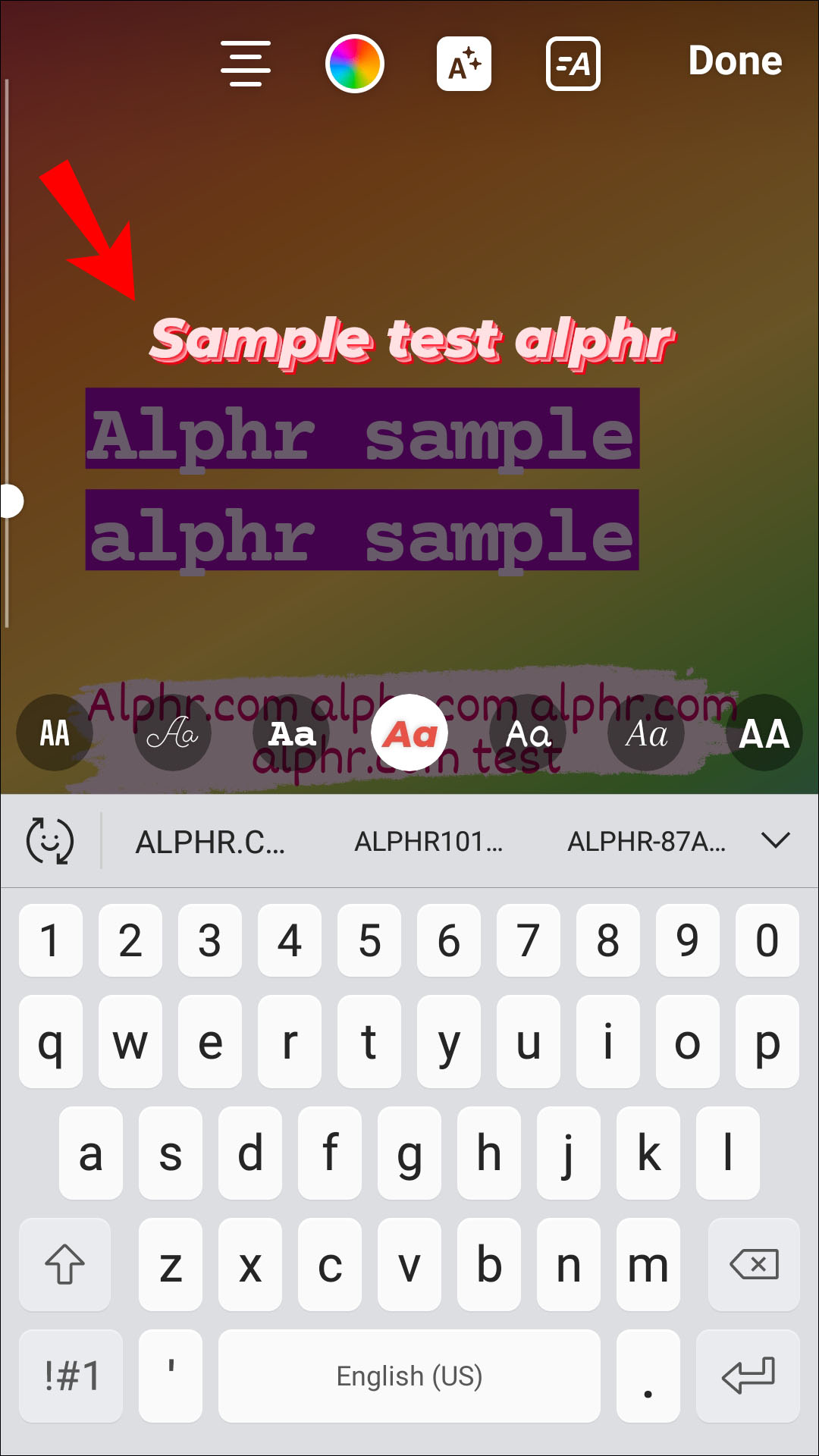Choose the bold serif Aa font

(292, 733)
